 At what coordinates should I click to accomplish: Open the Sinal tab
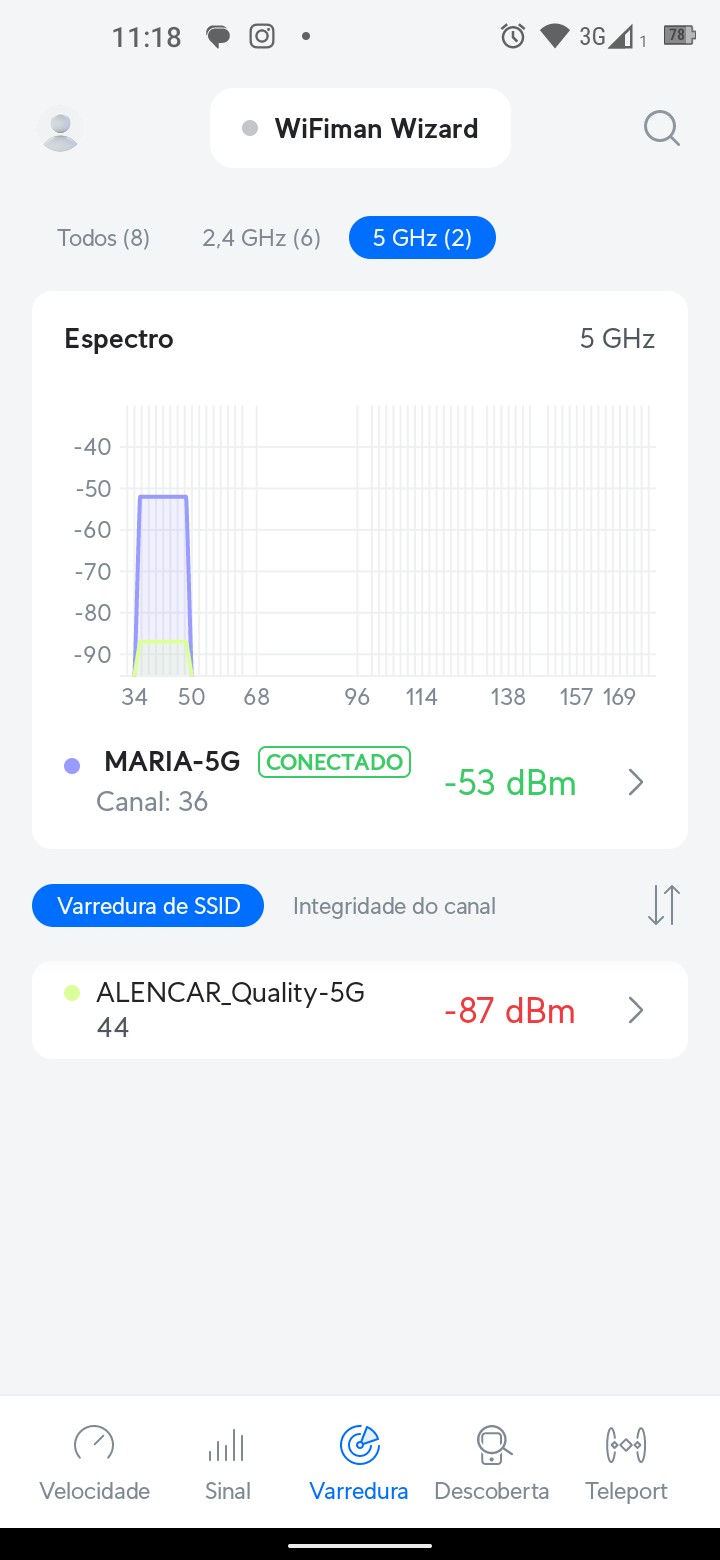pyautogui.click(x=227, y=1462)
